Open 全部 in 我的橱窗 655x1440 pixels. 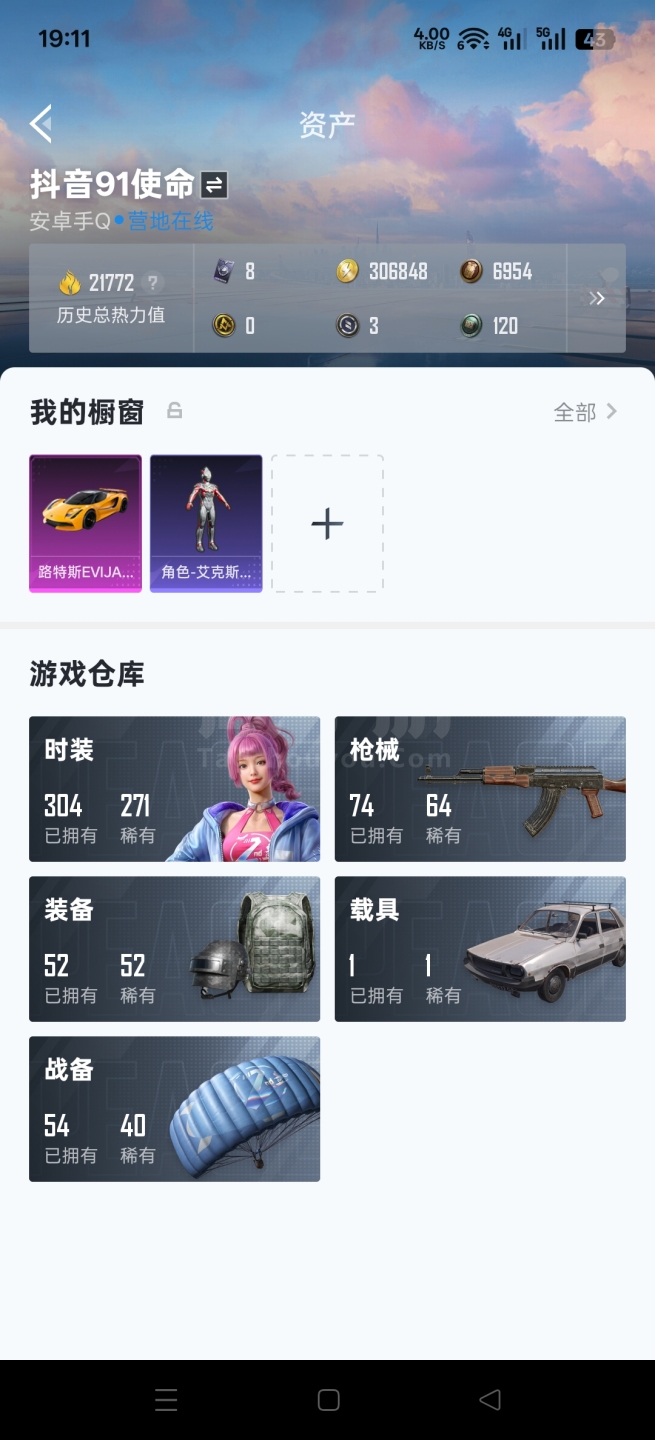point(585,412)
